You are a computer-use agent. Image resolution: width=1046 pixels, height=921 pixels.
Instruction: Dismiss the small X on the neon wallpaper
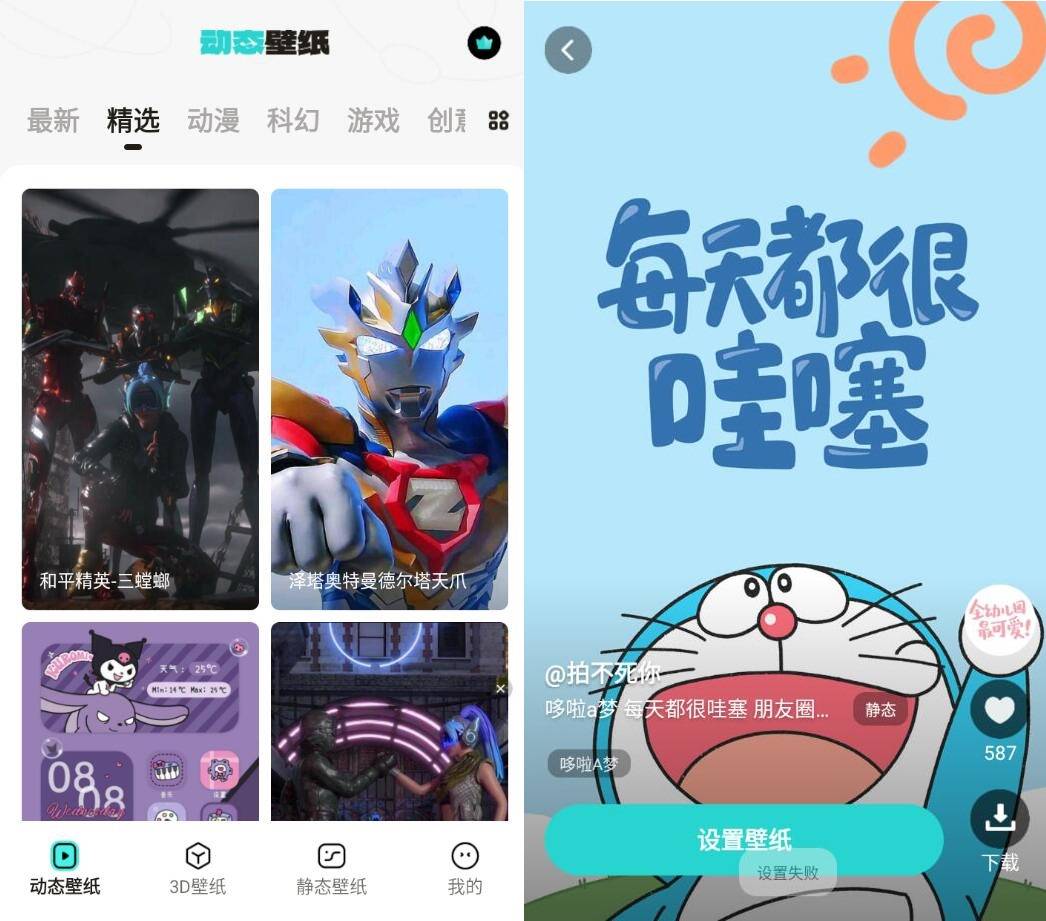click(501, 688)
